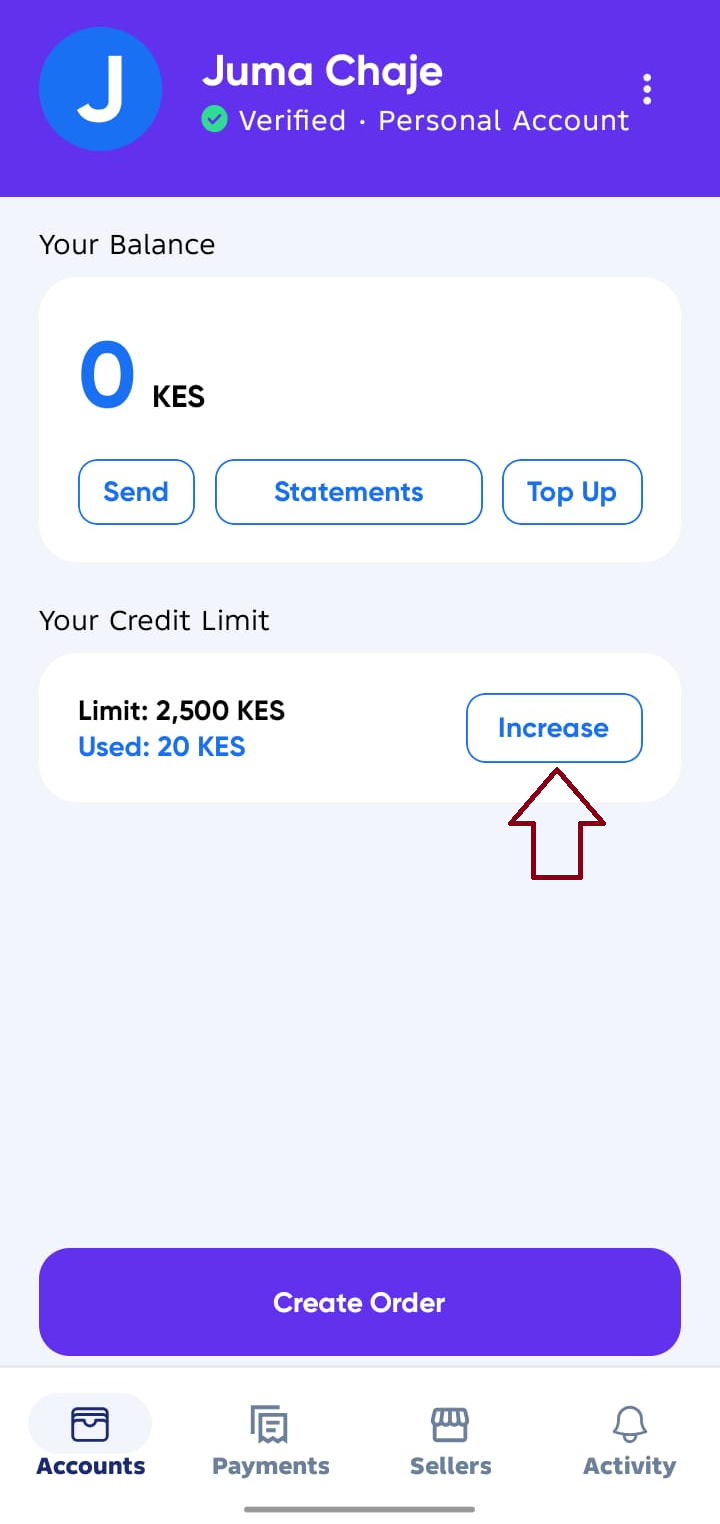Image resolution: width=720 pixels, height=1524 pixels.
Task: Tap the Top Up button
Action: coord(572,491)
